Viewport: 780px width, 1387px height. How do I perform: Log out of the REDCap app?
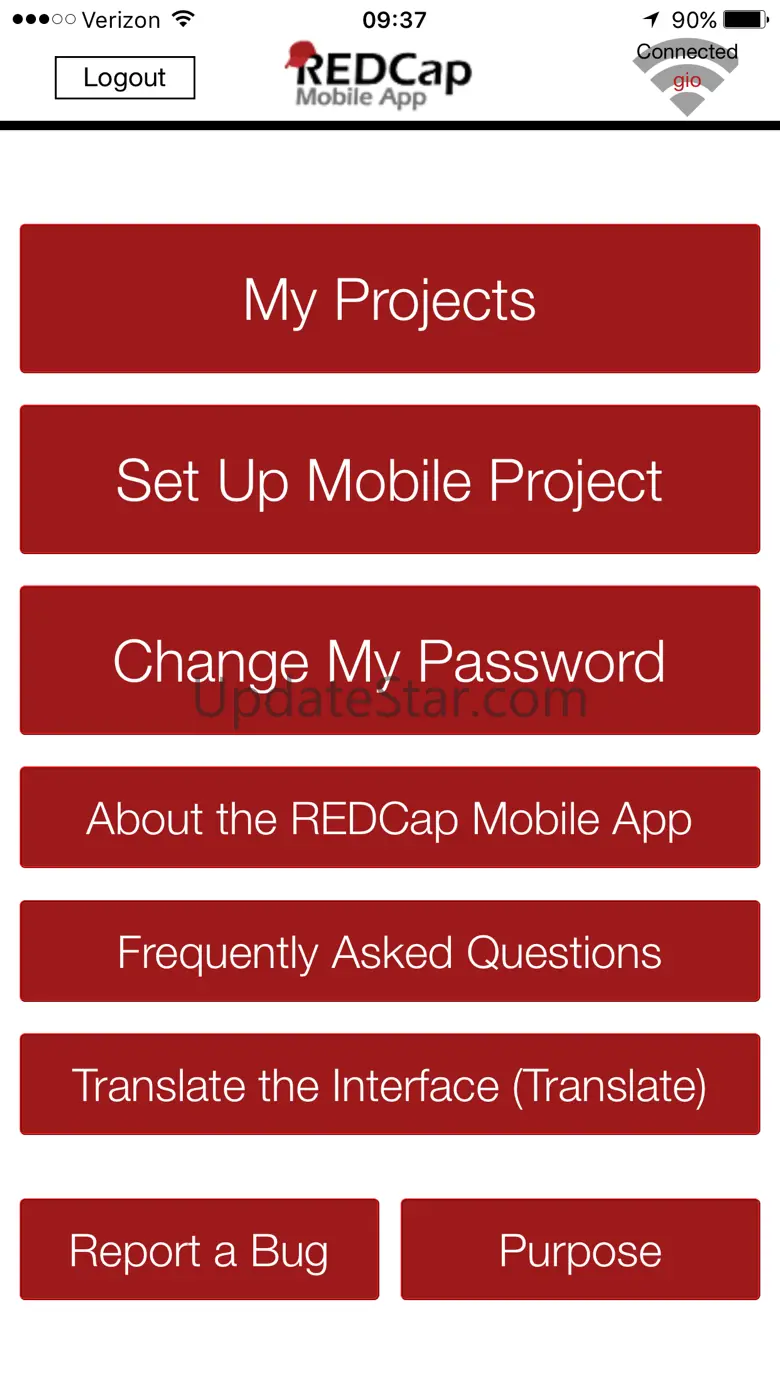point(124,78)
